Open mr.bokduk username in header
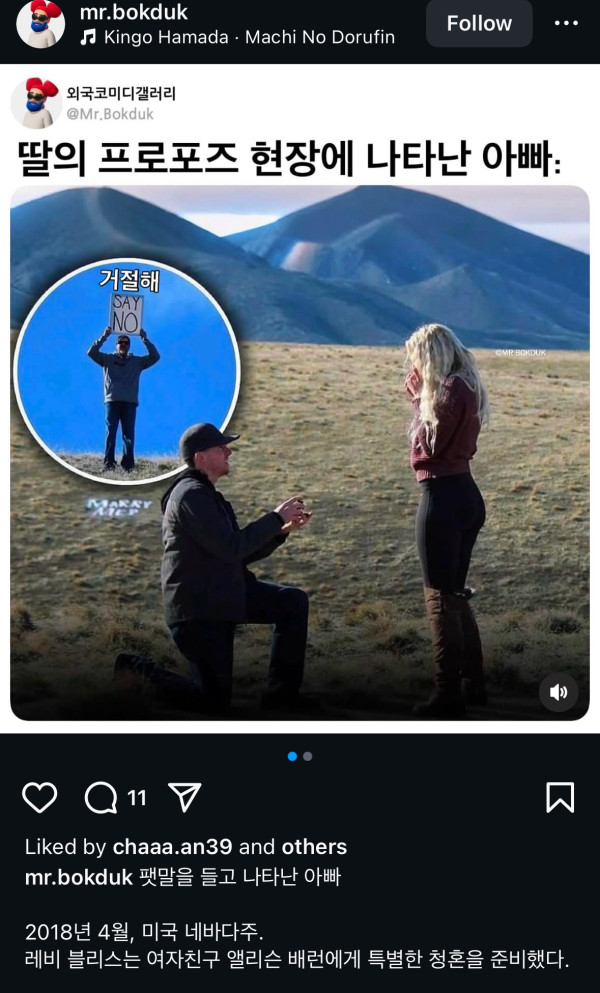The height and width of the screenshot is (993, 600). (133, 13)
